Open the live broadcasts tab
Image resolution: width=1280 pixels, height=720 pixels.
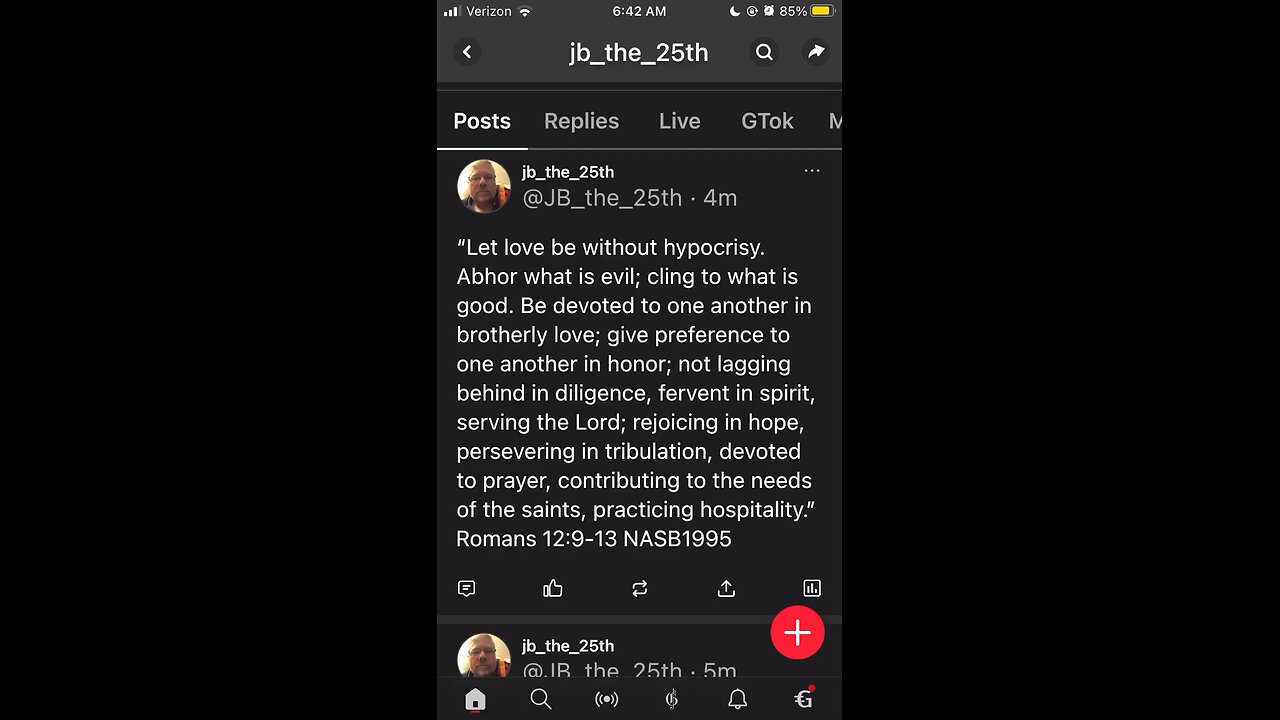point(606,699)
